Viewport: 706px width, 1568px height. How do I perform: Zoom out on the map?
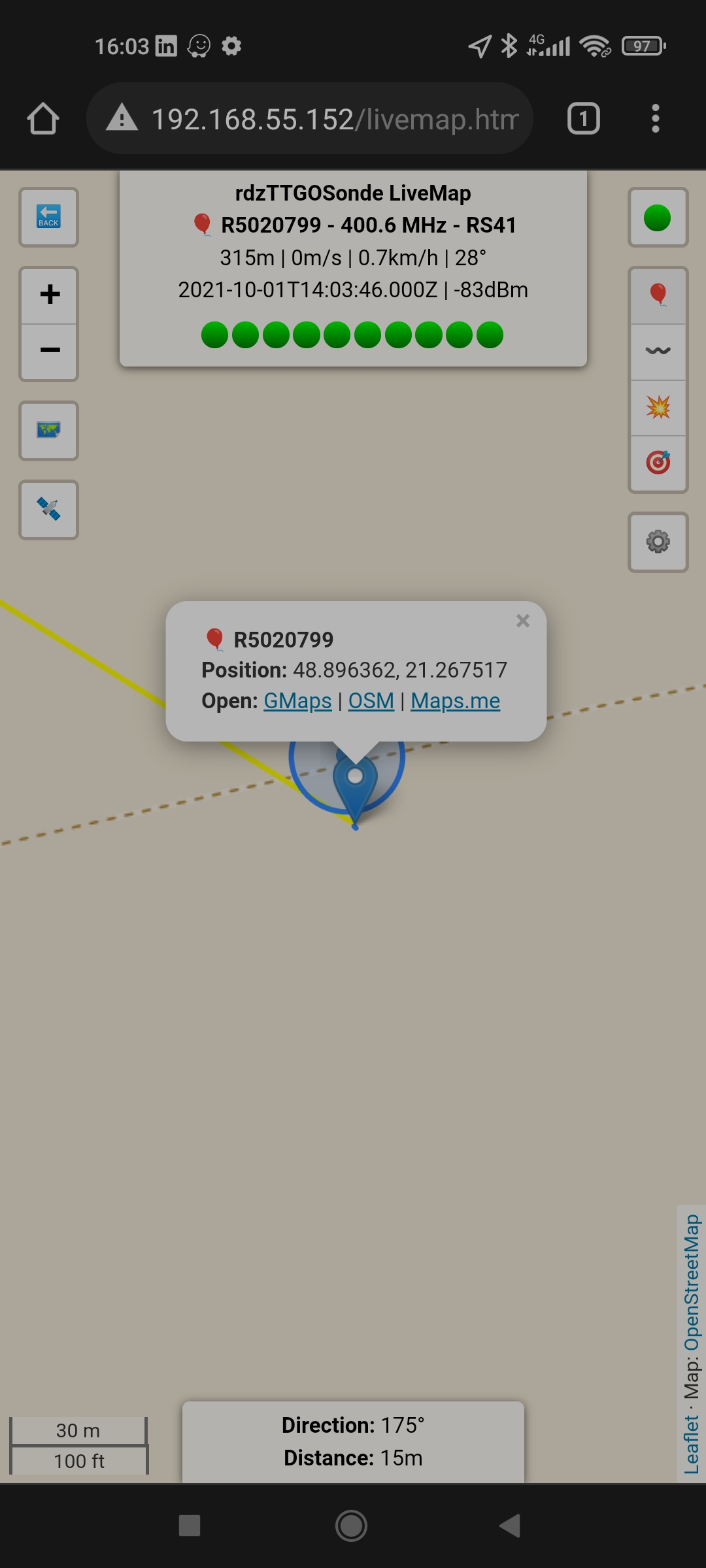(50, 351)
